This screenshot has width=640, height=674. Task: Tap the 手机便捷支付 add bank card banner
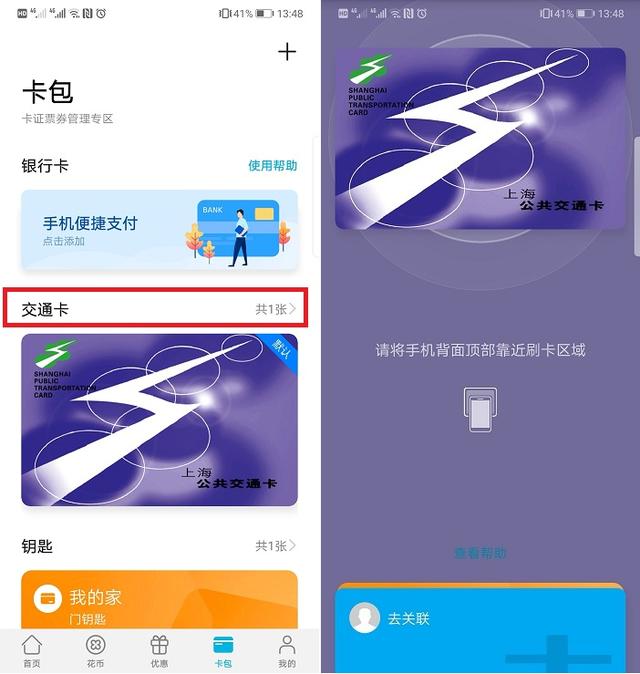(160, 230)
